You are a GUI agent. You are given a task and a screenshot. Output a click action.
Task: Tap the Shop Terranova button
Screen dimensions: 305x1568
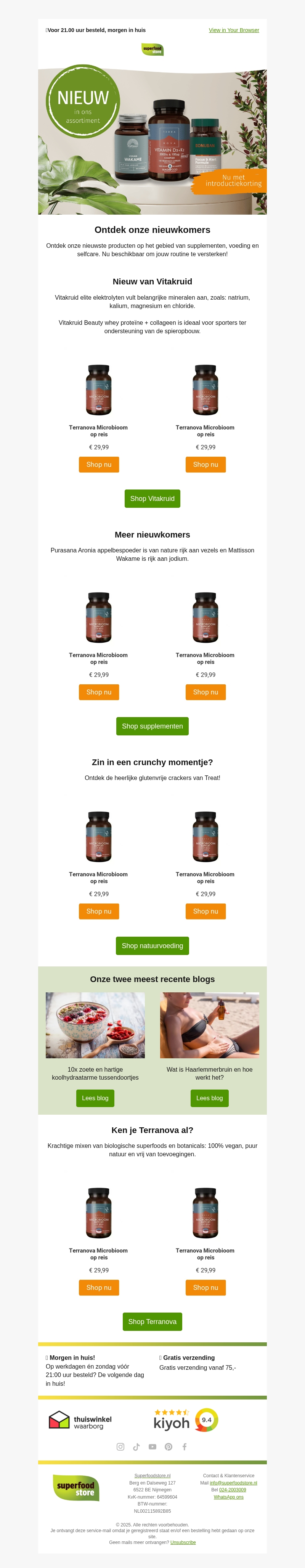point(152,1321)
